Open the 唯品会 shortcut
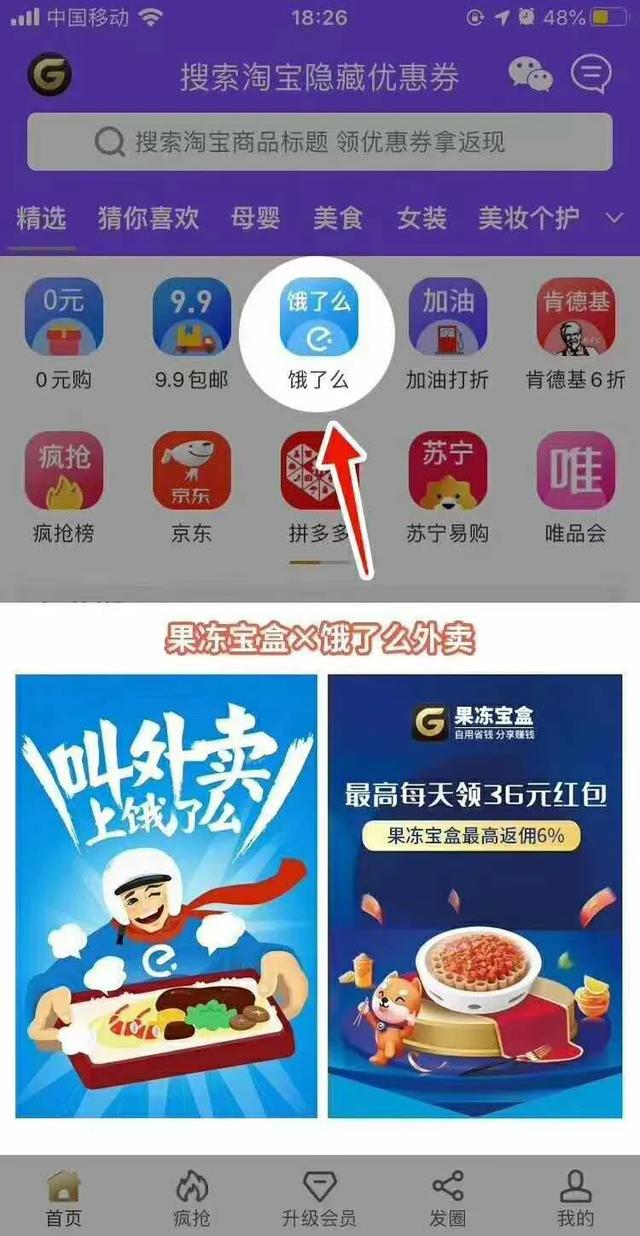640x1236 pixels. [575, 485]
